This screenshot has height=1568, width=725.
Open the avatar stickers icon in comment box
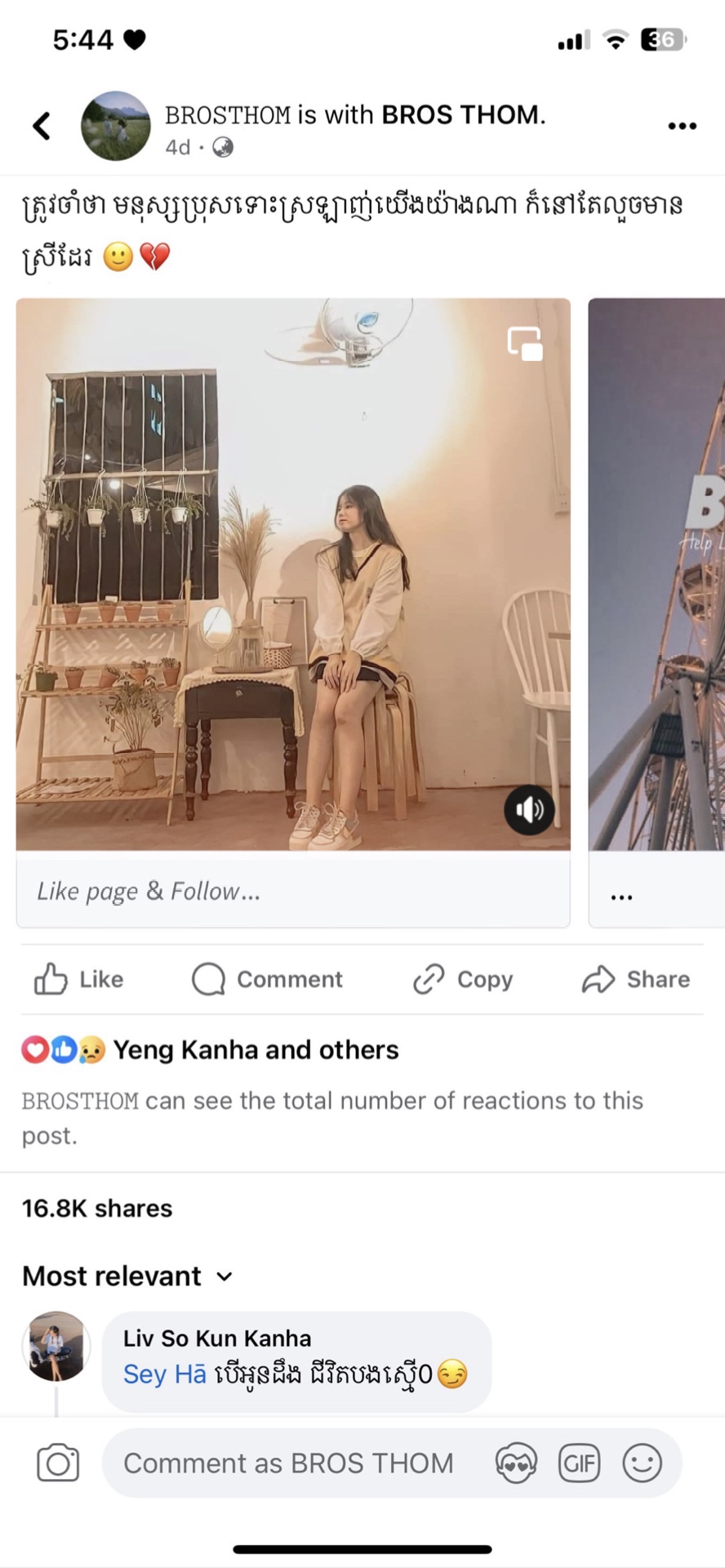(x=516, y=1463)
